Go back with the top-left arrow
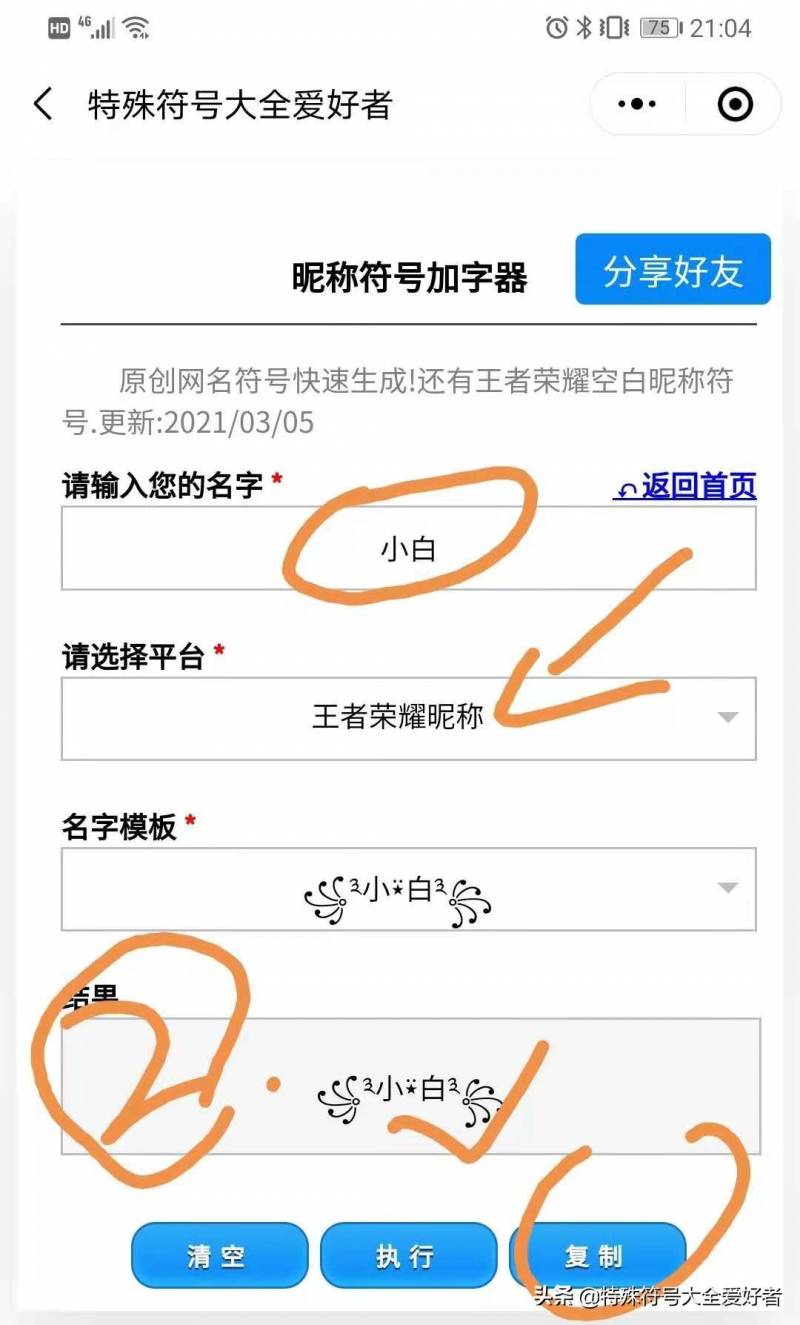Screen dimensions: 800x1325 click(x=42, y=104)
